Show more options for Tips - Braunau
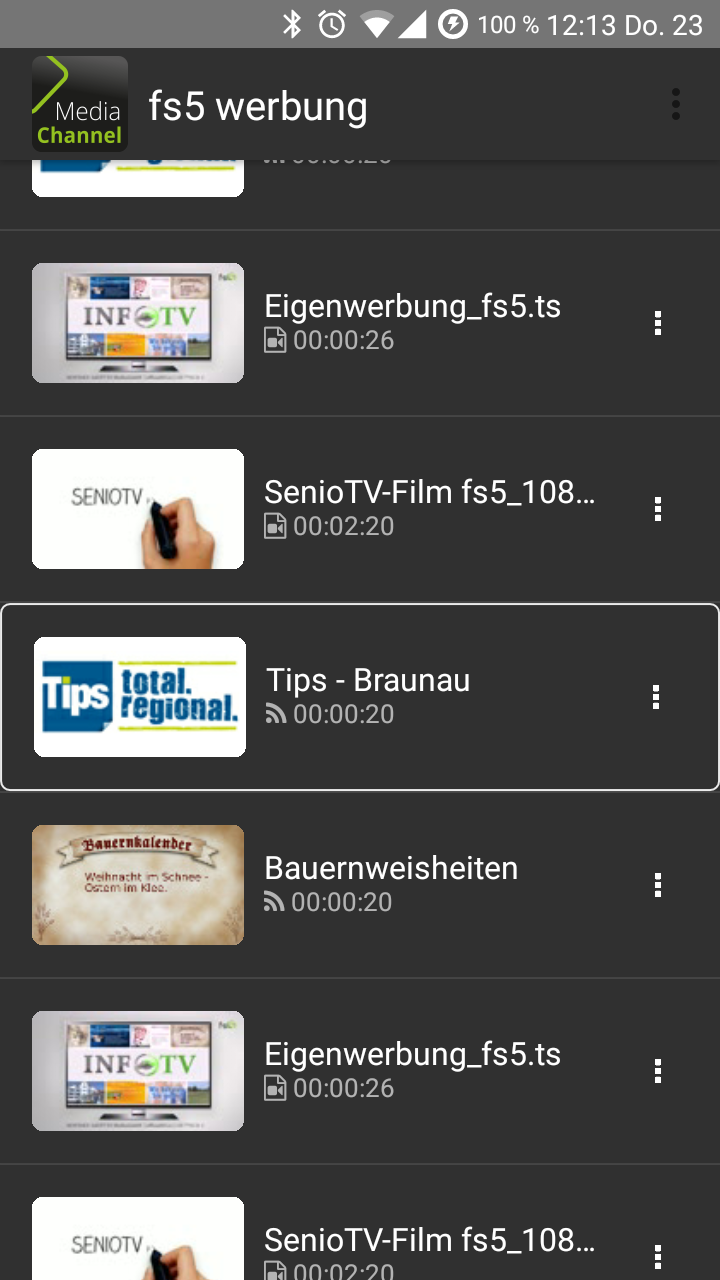This screenshot has height=1280, width=720. [x=656, y=697]
